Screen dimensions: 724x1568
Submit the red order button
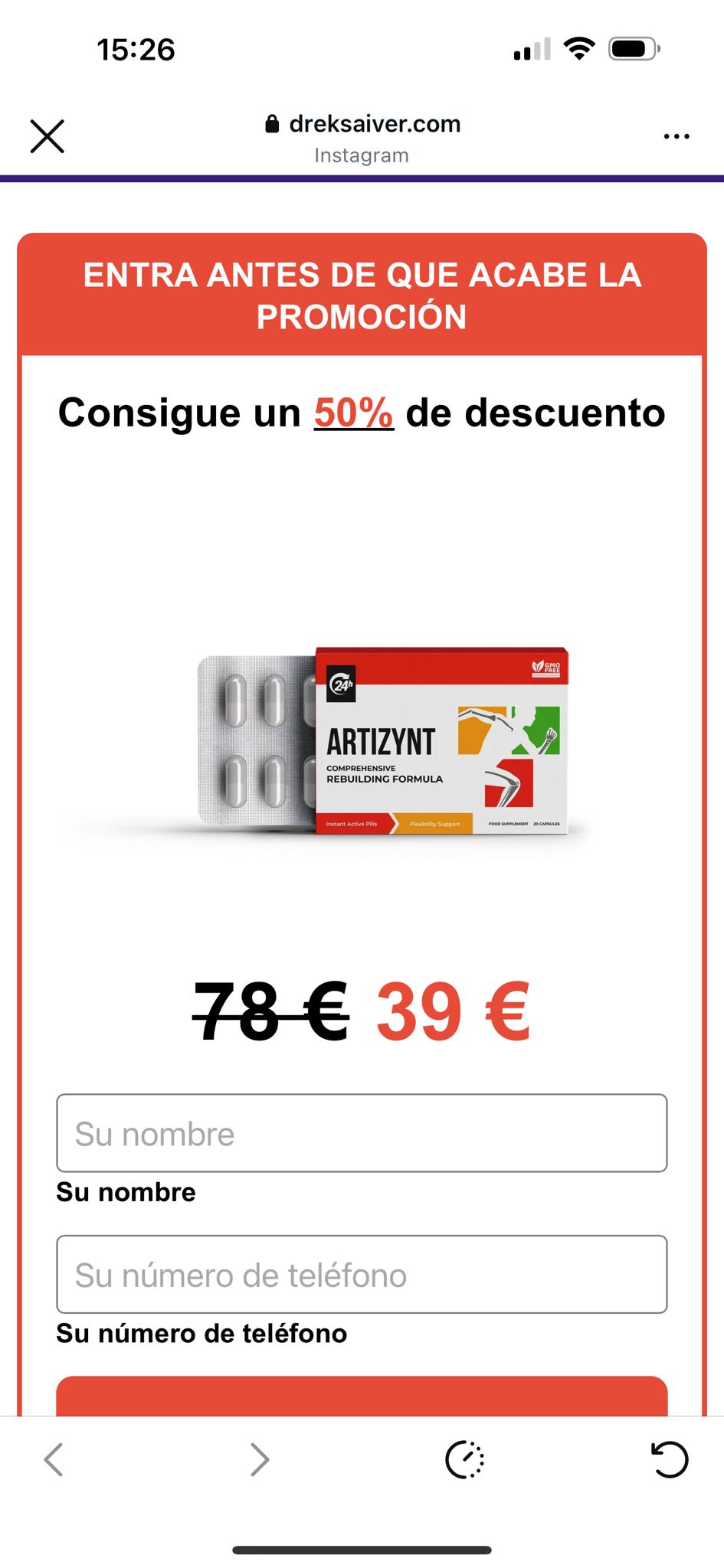pos(362,1396)
